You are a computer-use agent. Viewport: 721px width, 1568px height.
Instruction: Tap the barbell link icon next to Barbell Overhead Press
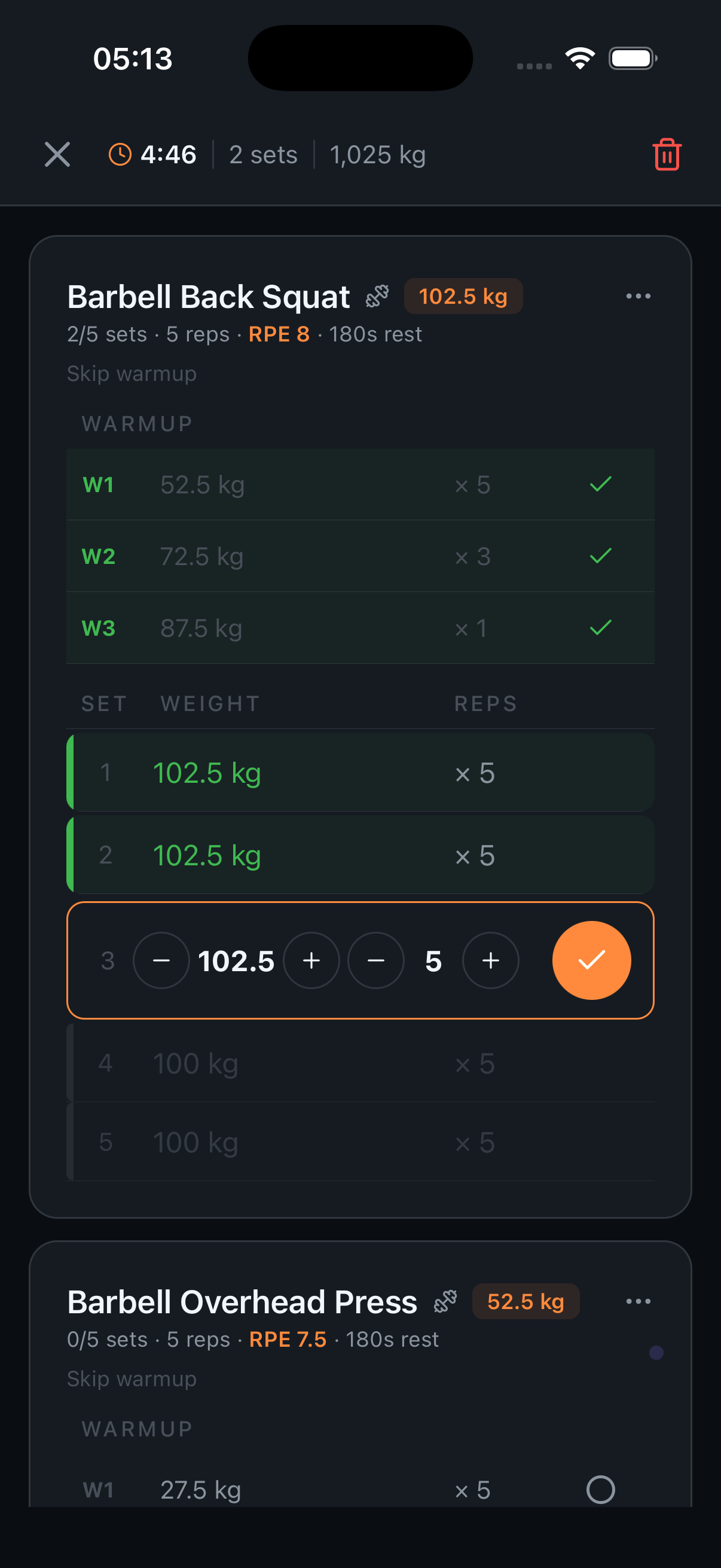coord(445,1301)
